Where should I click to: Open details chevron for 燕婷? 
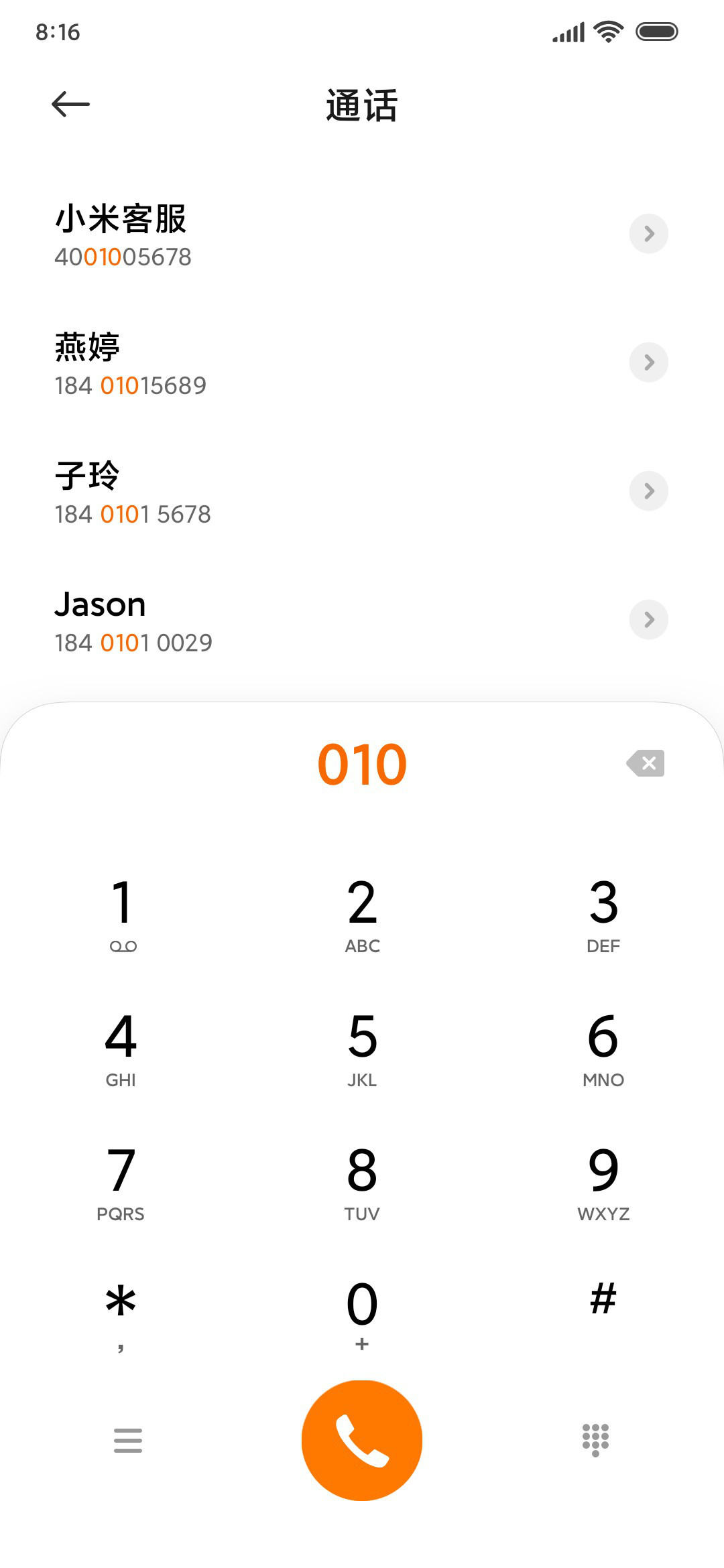(648, 363)
